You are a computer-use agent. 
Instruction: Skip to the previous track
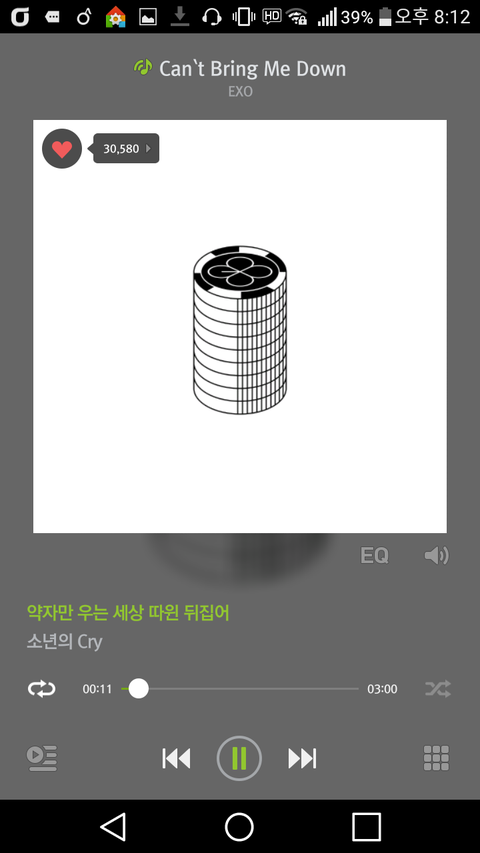[176, 758]
